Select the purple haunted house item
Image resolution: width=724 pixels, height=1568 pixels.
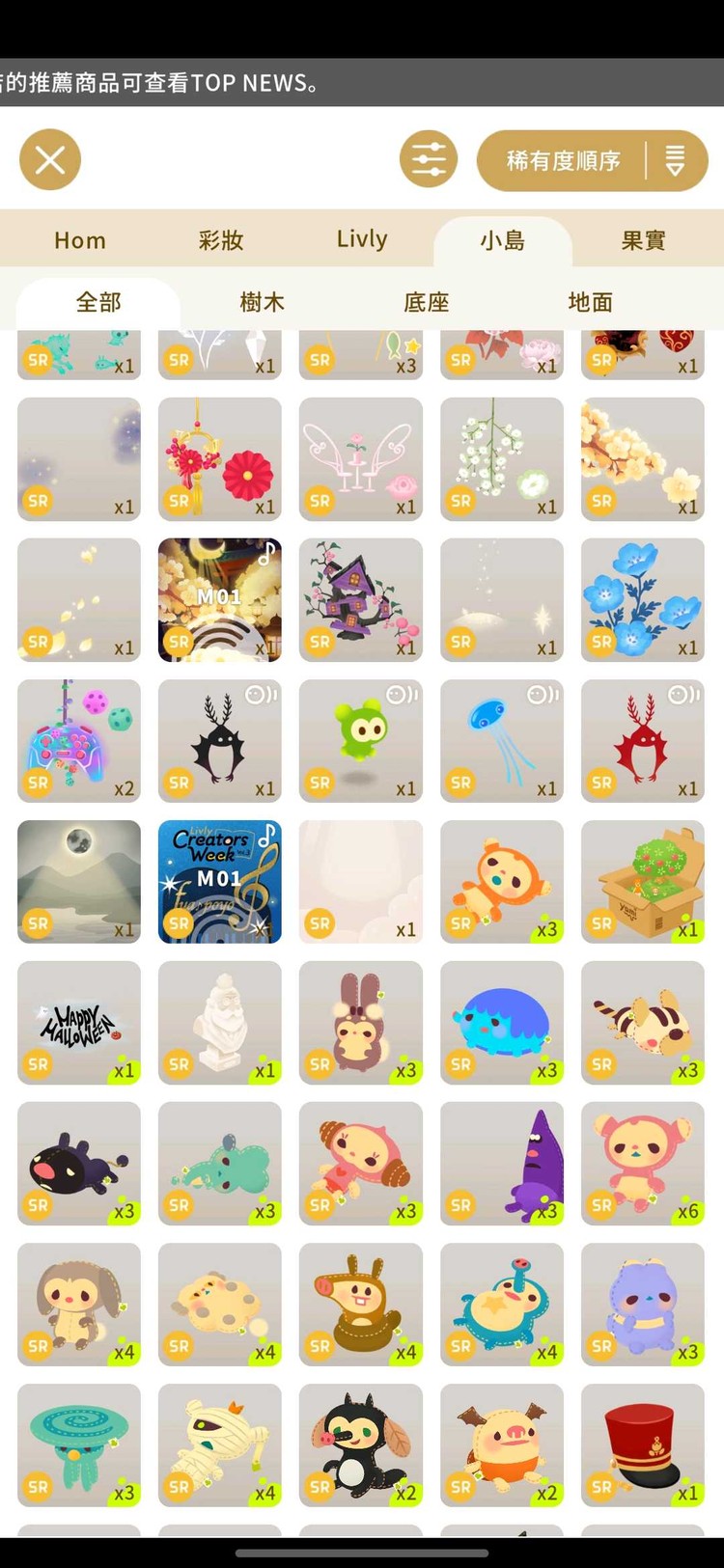coord(361,600)
